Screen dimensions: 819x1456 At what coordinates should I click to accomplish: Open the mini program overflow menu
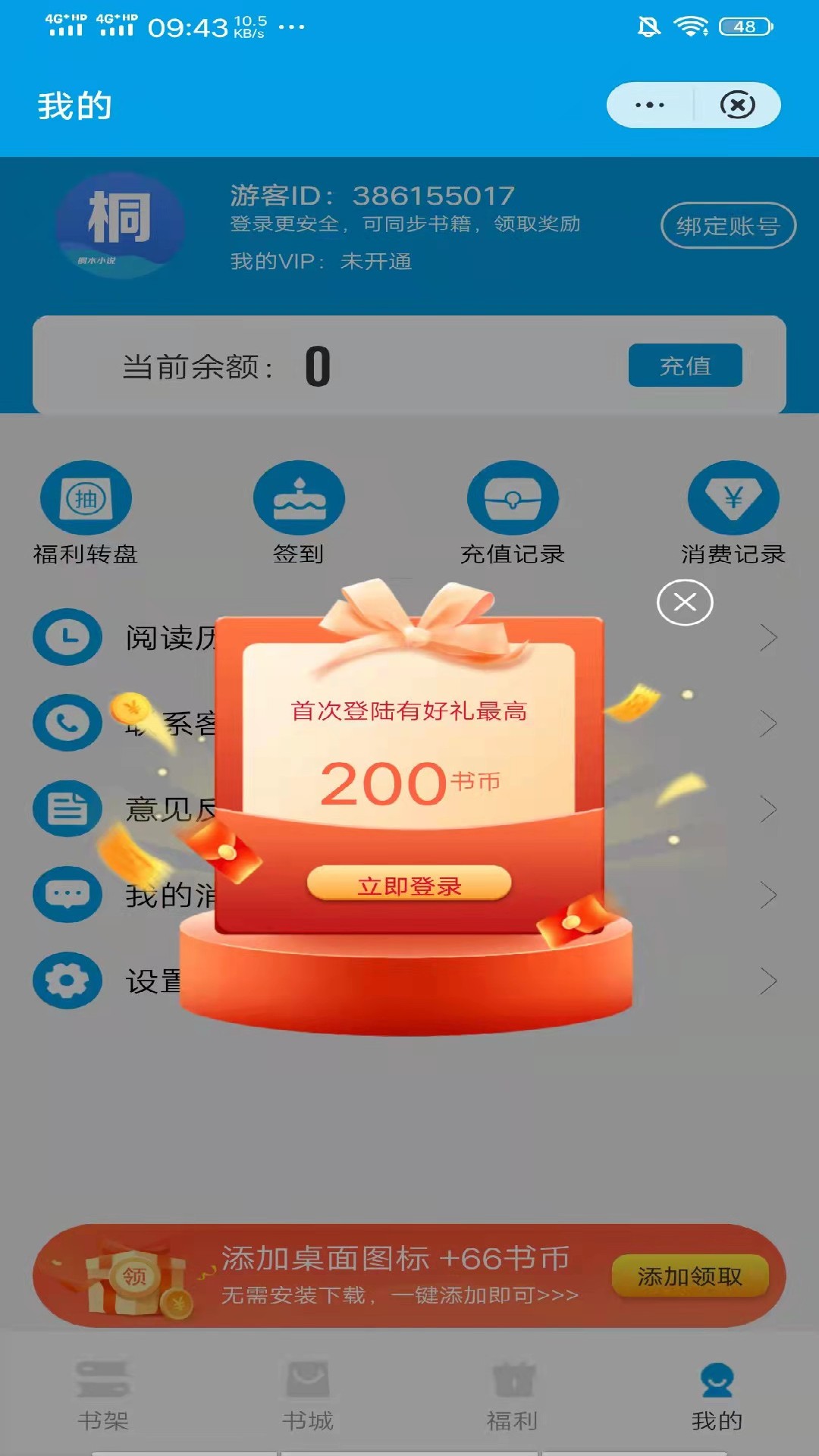click(650, 105)
